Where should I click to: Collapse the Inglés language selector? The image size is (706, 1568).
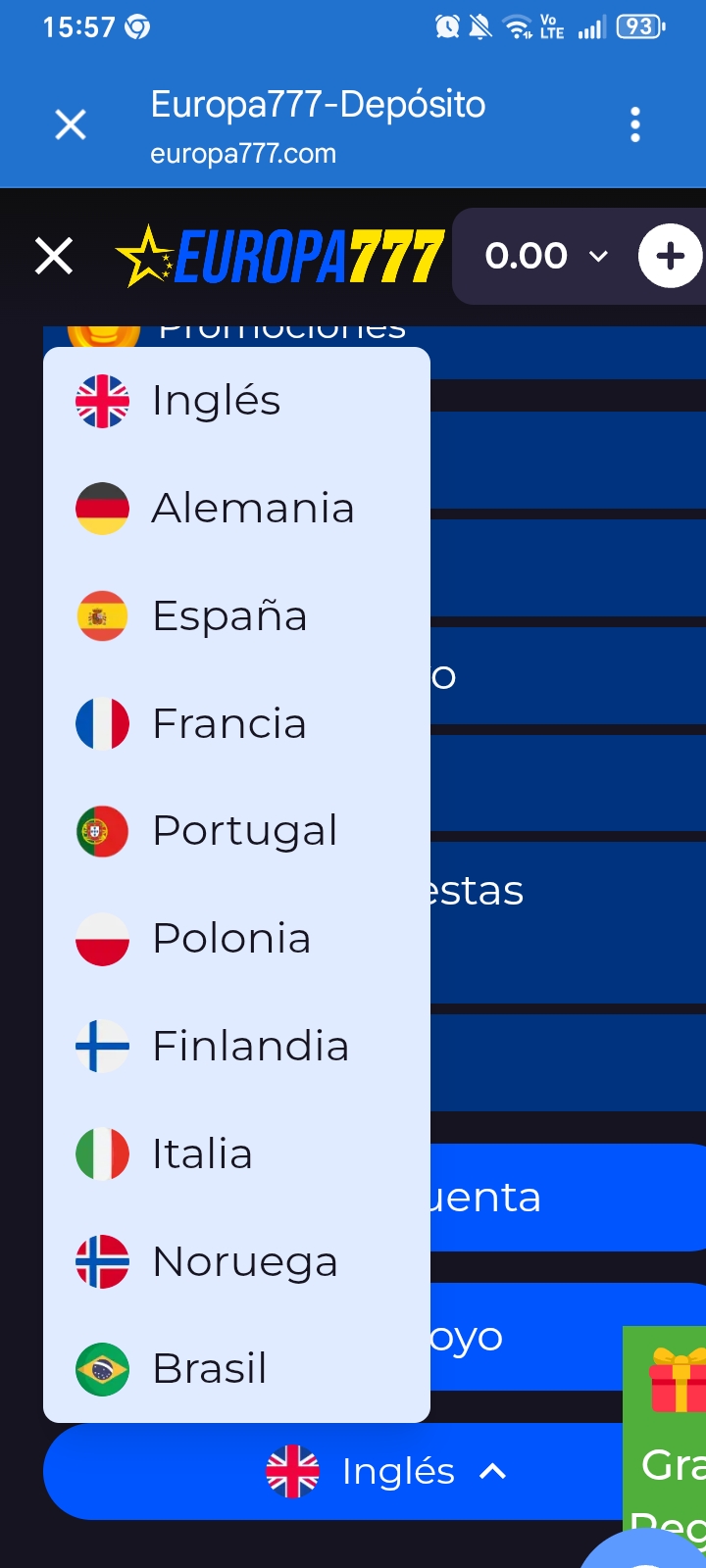point(333,1472)
